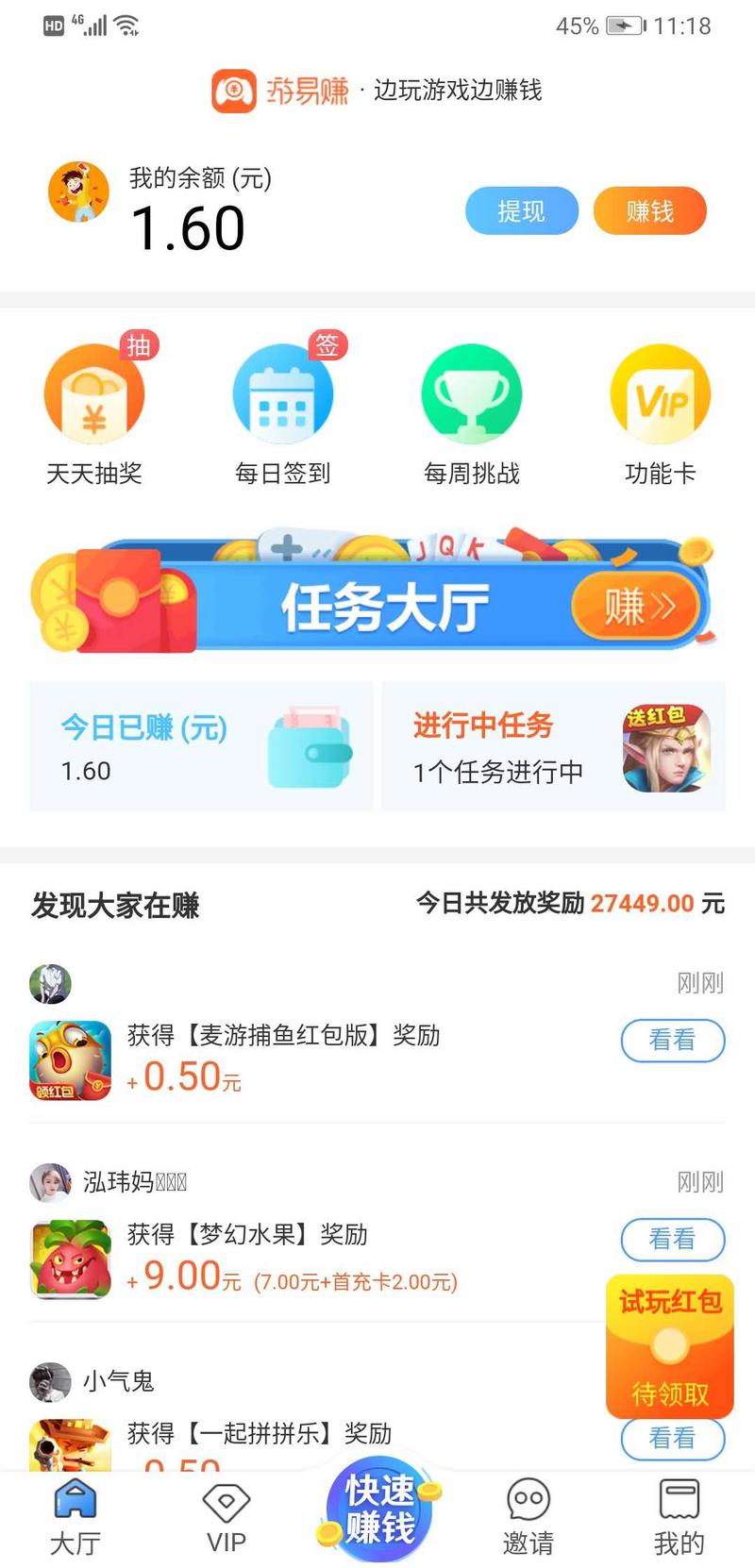Switch to the 我的 tab
The height and width of the screenshot is (1568, 755).
(x=679, y=1517)
